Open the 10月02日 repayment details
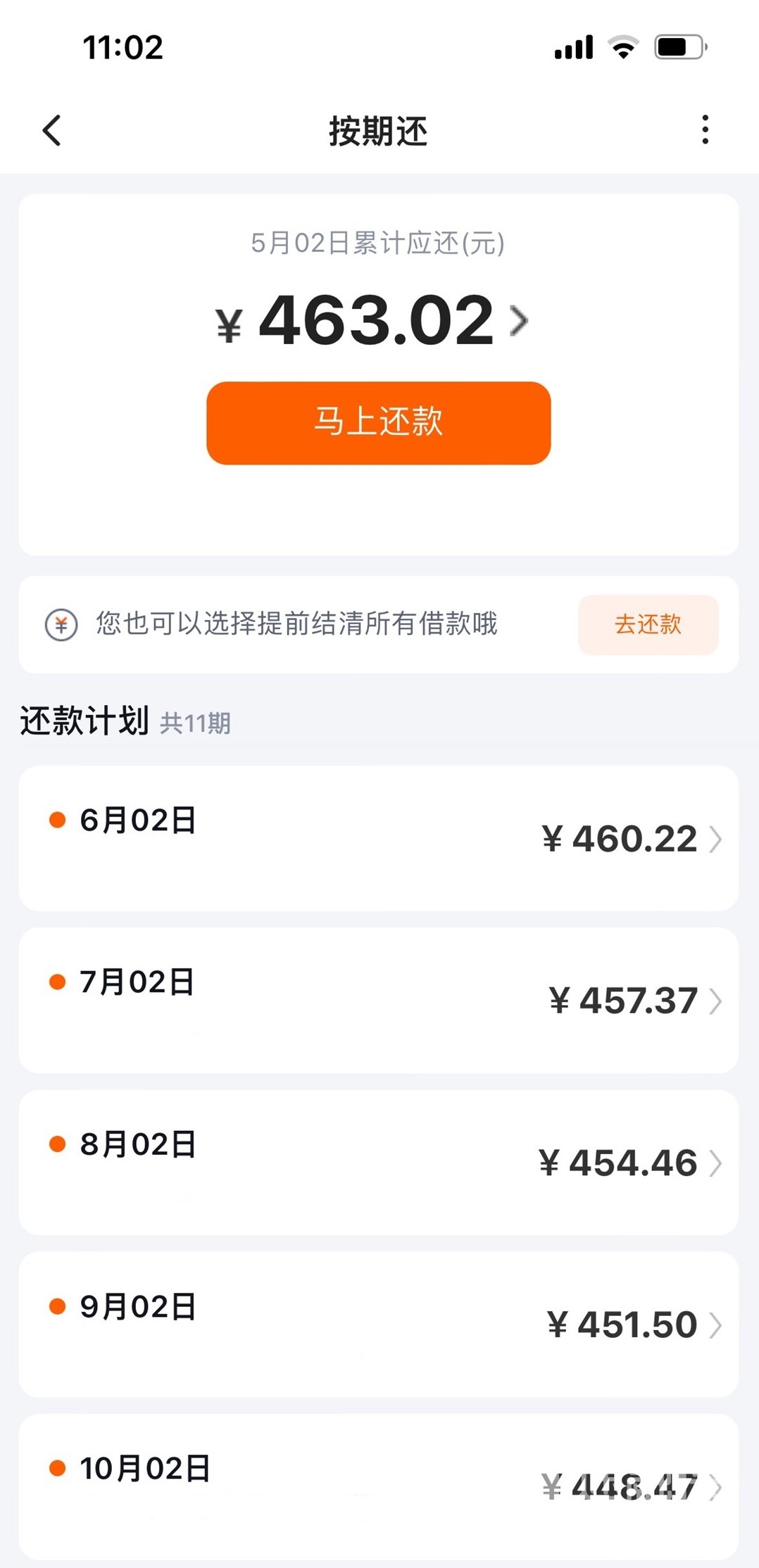 [x=378, y=1486]
